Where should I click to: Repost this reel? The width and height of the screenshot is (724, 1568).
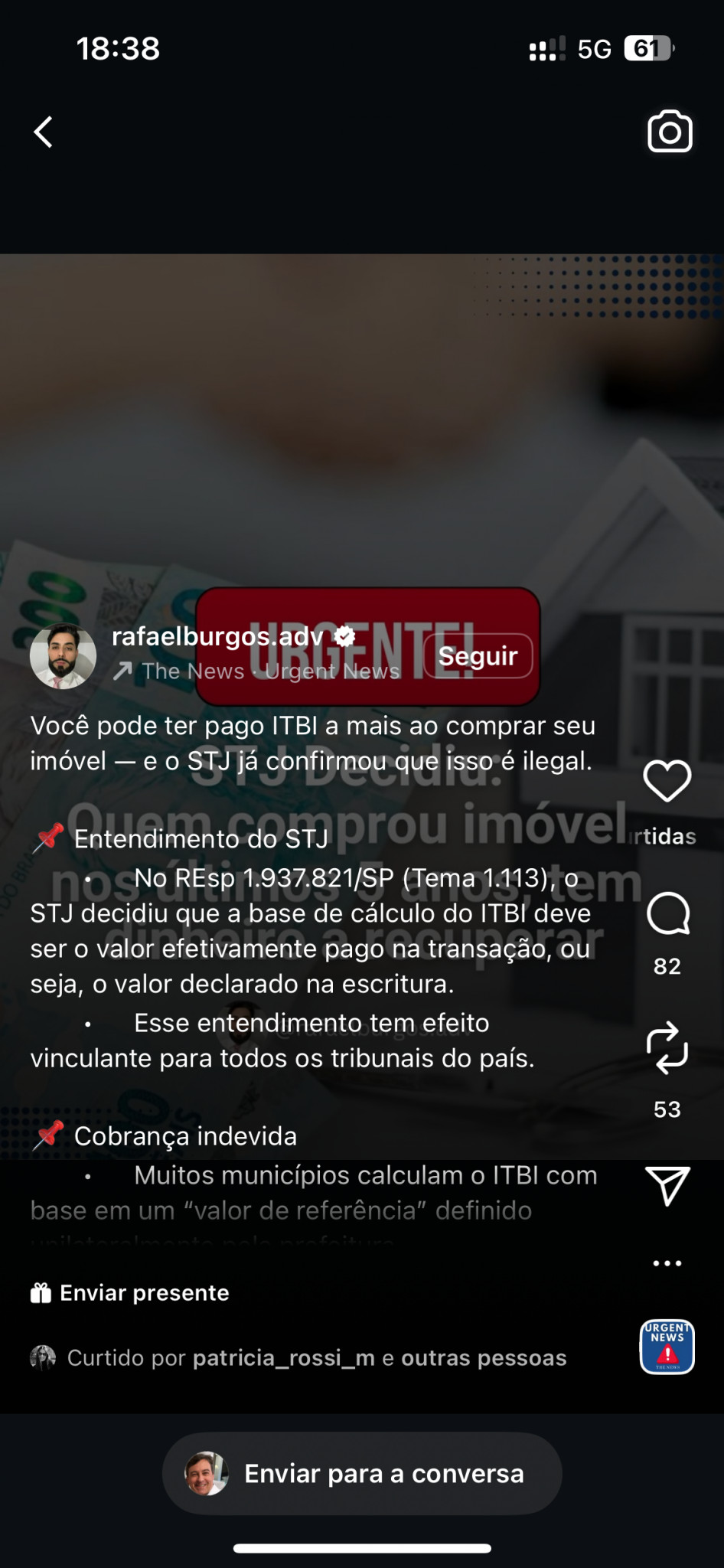pos(667,1047)
